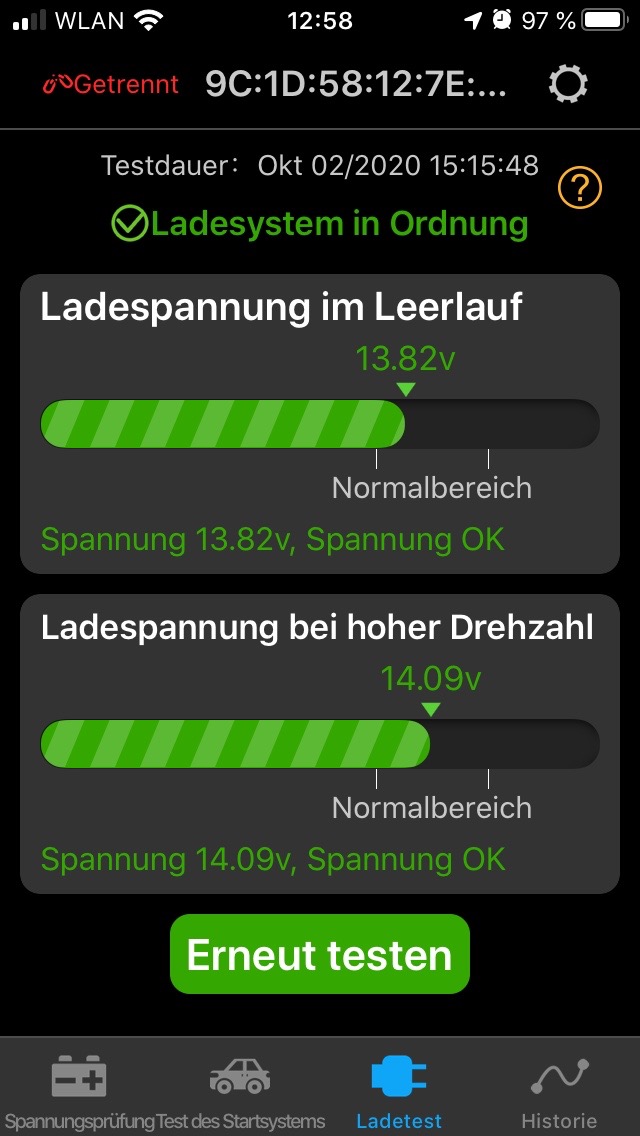
Task: Tap the Erneut testen button
Action: [320, 954]
